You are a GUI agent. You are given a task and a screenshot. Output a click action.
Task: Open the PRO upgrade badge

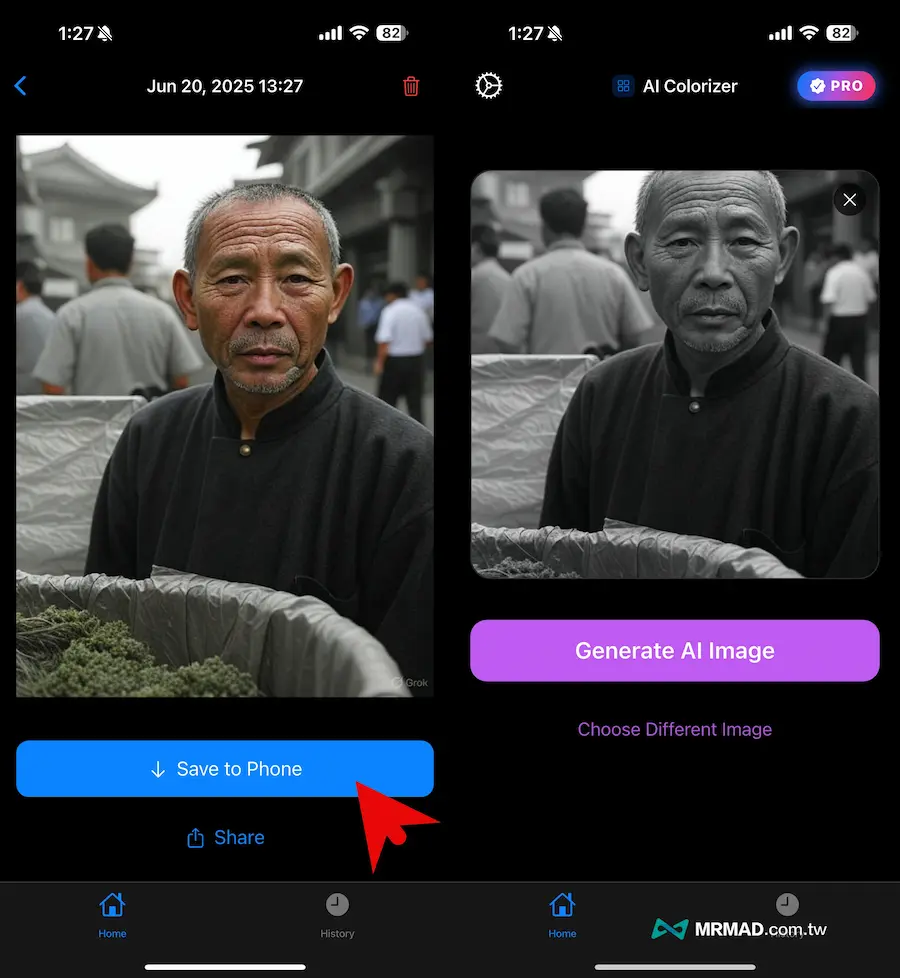click(836, 86)
